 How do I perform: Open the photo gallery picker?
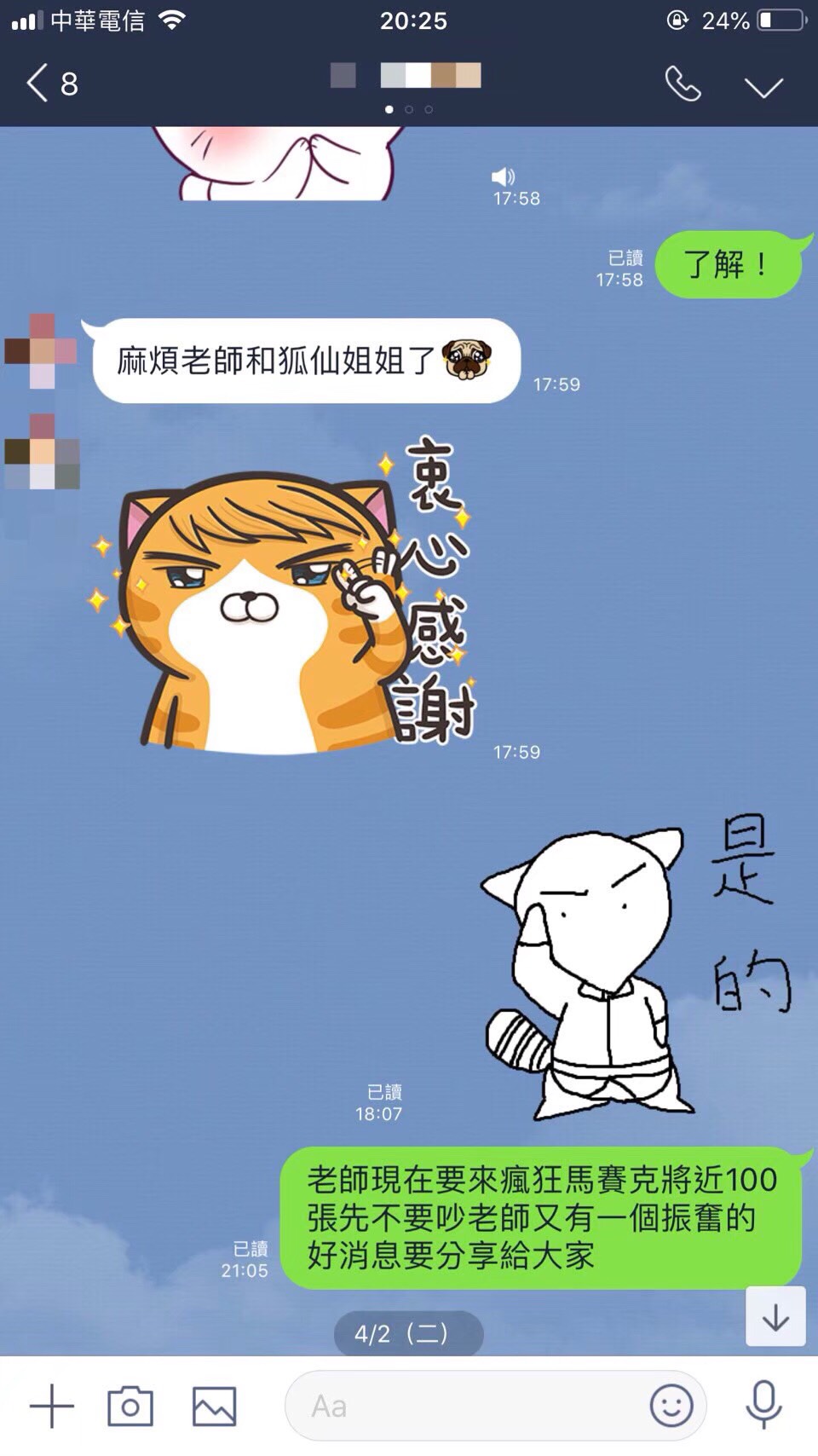214,1406
